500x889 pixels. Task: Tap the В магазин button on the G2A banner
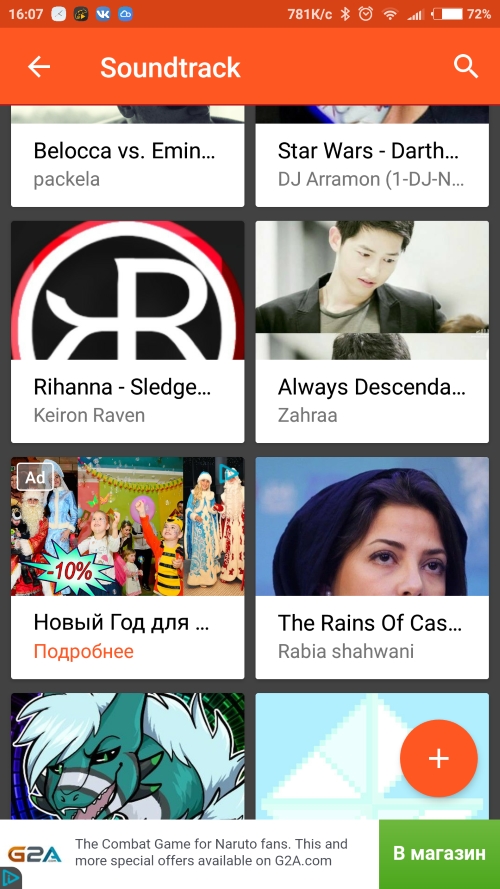(x=439, y=854)
